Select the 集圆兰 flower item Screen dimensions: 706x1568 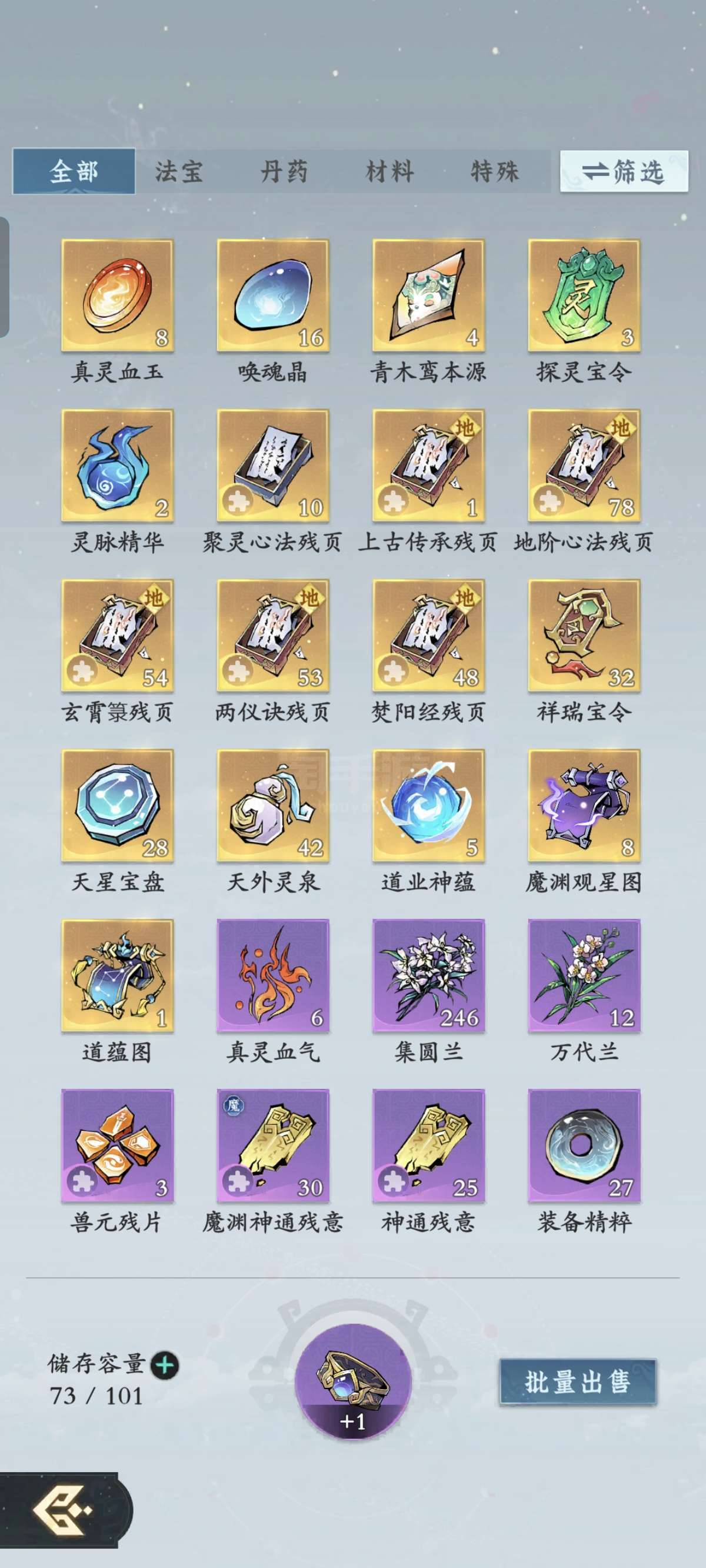(x=428, y=975)
